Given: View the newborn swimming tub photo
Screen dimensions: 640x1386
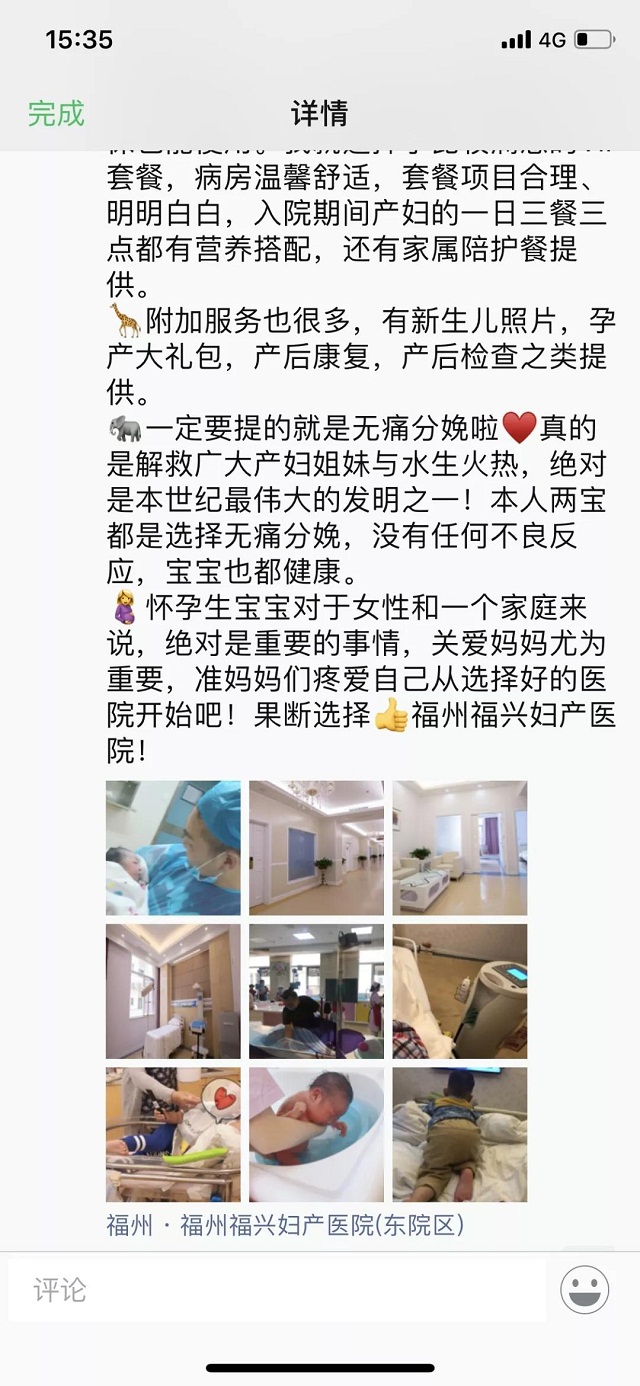Looking at the screenshot, I should [x=316, y=1134].
